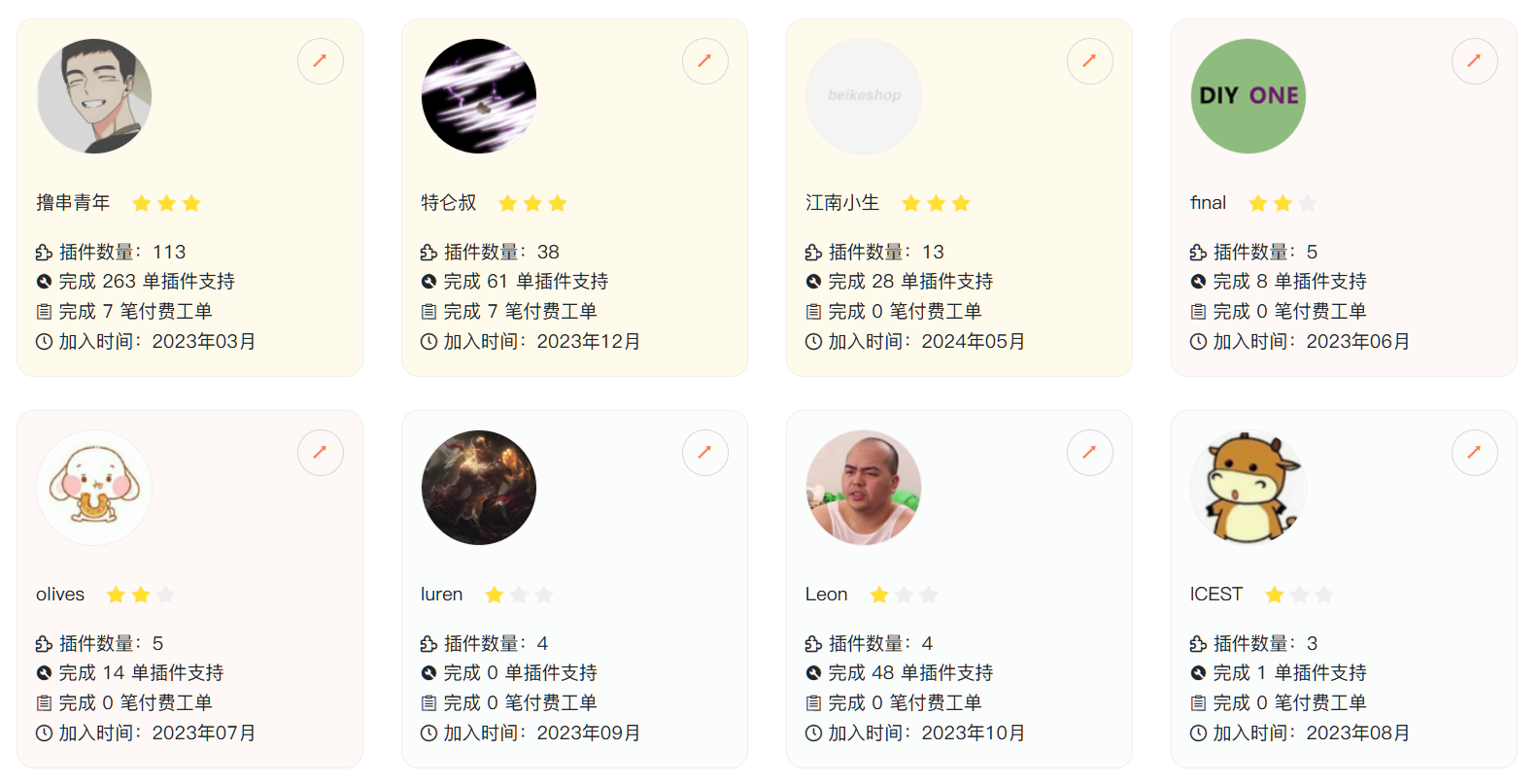Tap the arrow icon on olives' card
Viewport: 1540px width, 784px height.
(x=320, y=453)
